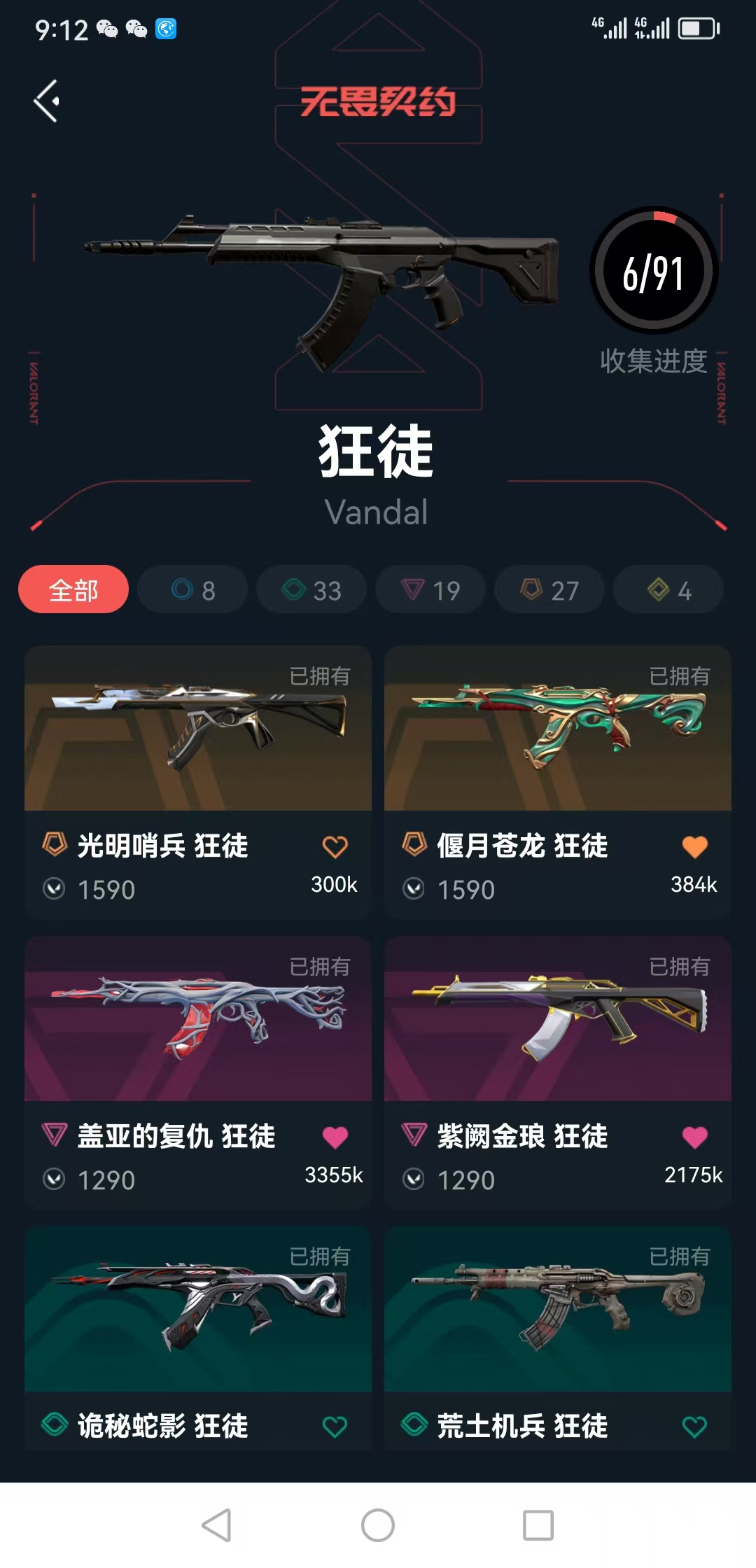This screenshot has height=1568, width=756.
Task: Filter skins by the green tier showing 33
Action: 311,589
